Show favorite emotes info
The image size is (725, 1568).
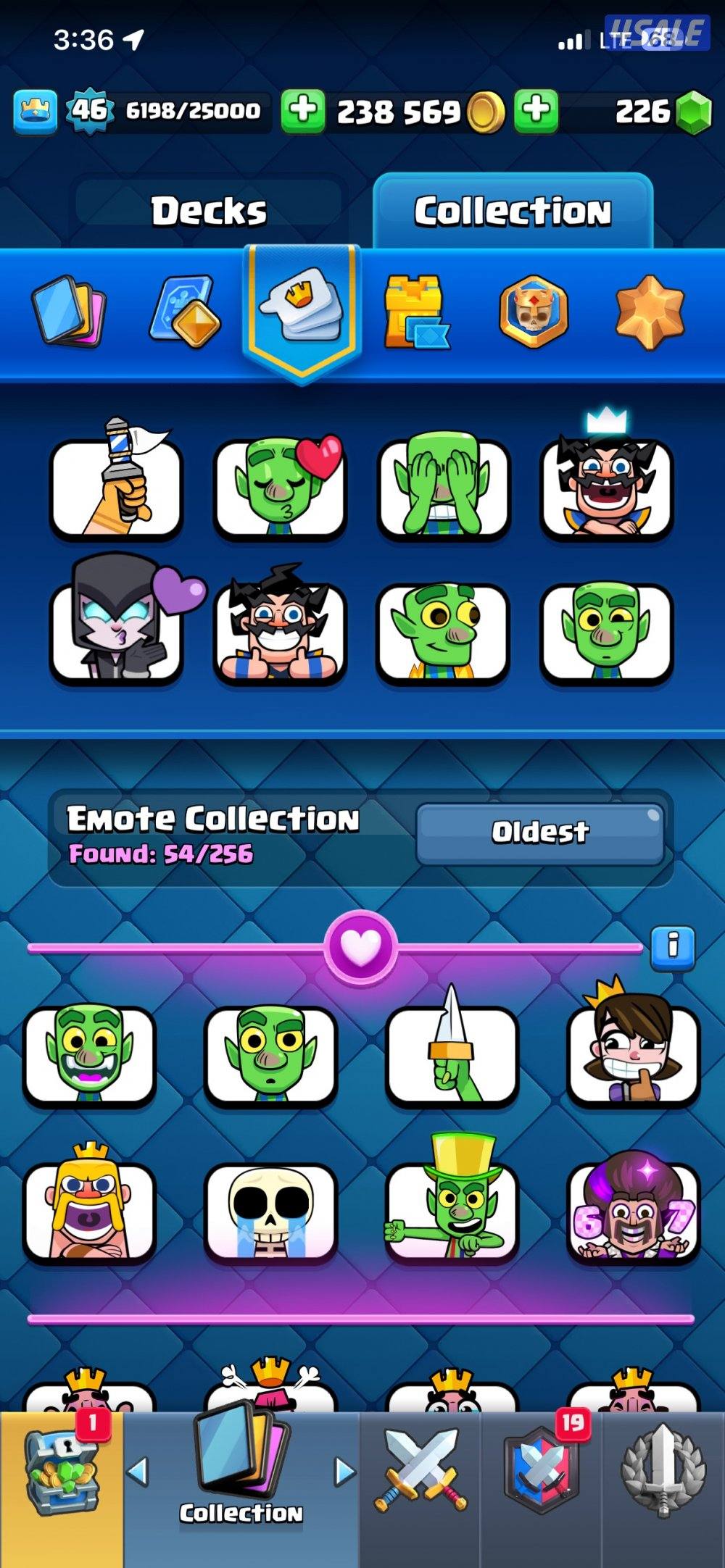pos(673,946)
